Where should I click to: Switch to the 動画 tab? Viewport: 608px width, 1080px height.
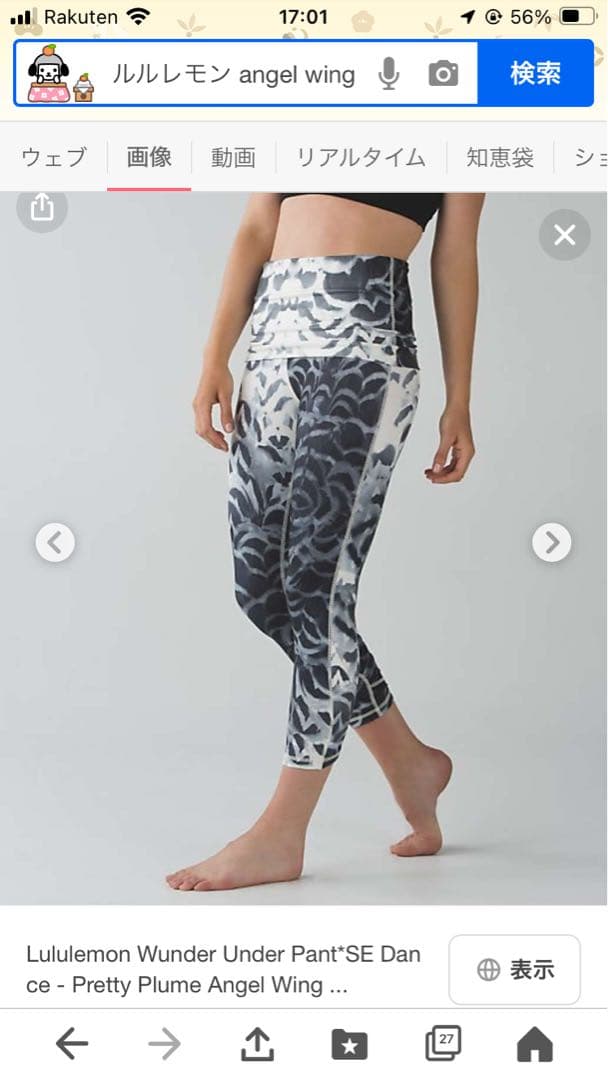pos(233,157)
